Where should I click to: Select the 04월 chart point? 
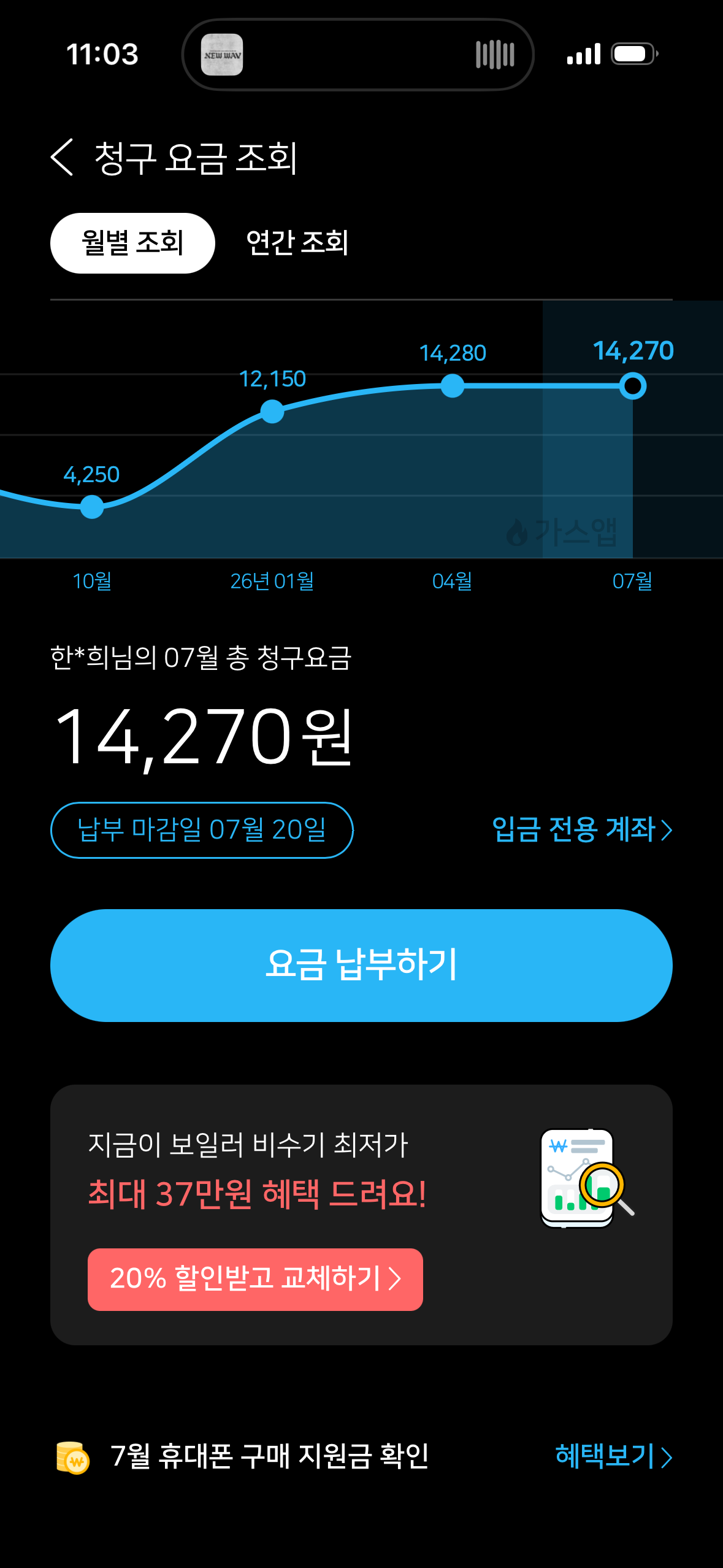[x=453, y=386]
